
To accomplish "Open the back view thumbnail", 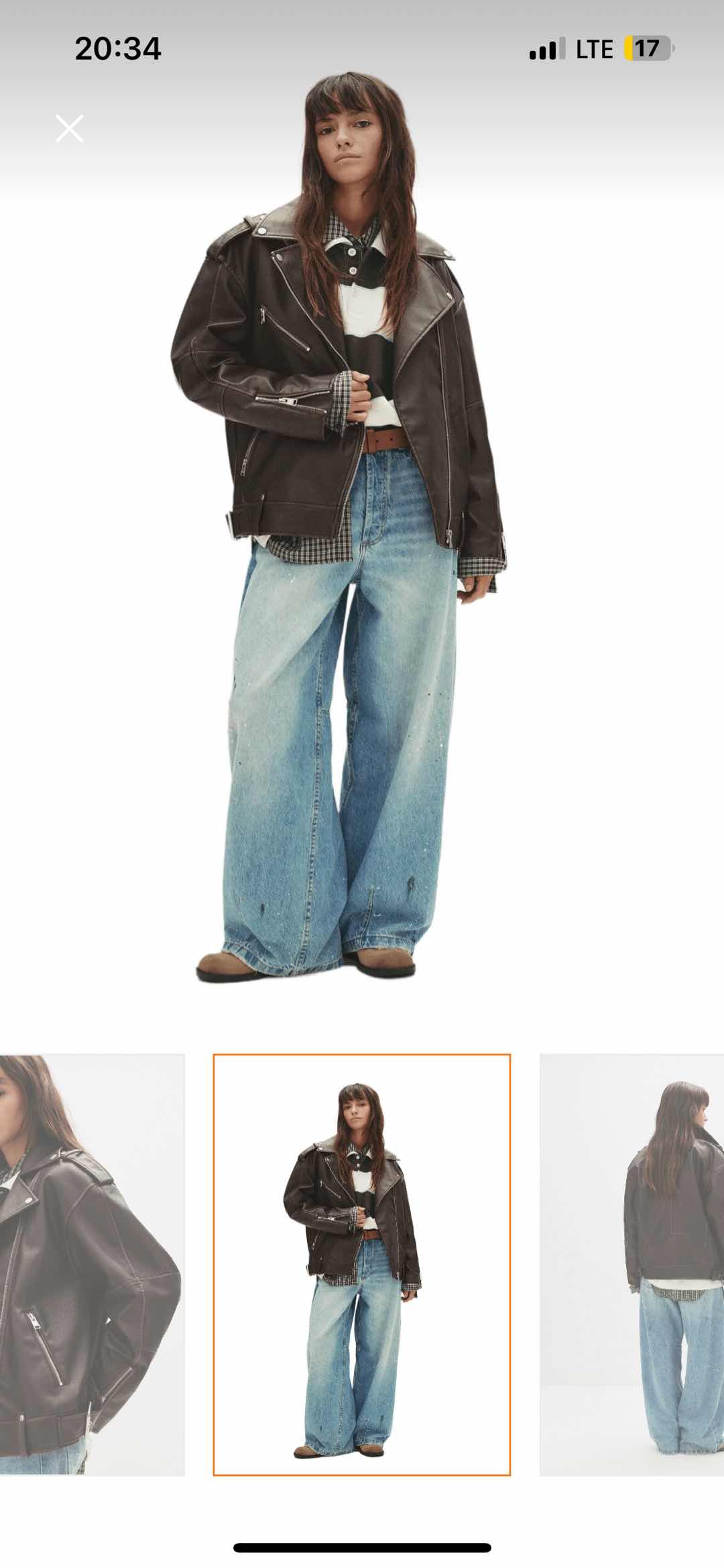I will click(631, 1264).
